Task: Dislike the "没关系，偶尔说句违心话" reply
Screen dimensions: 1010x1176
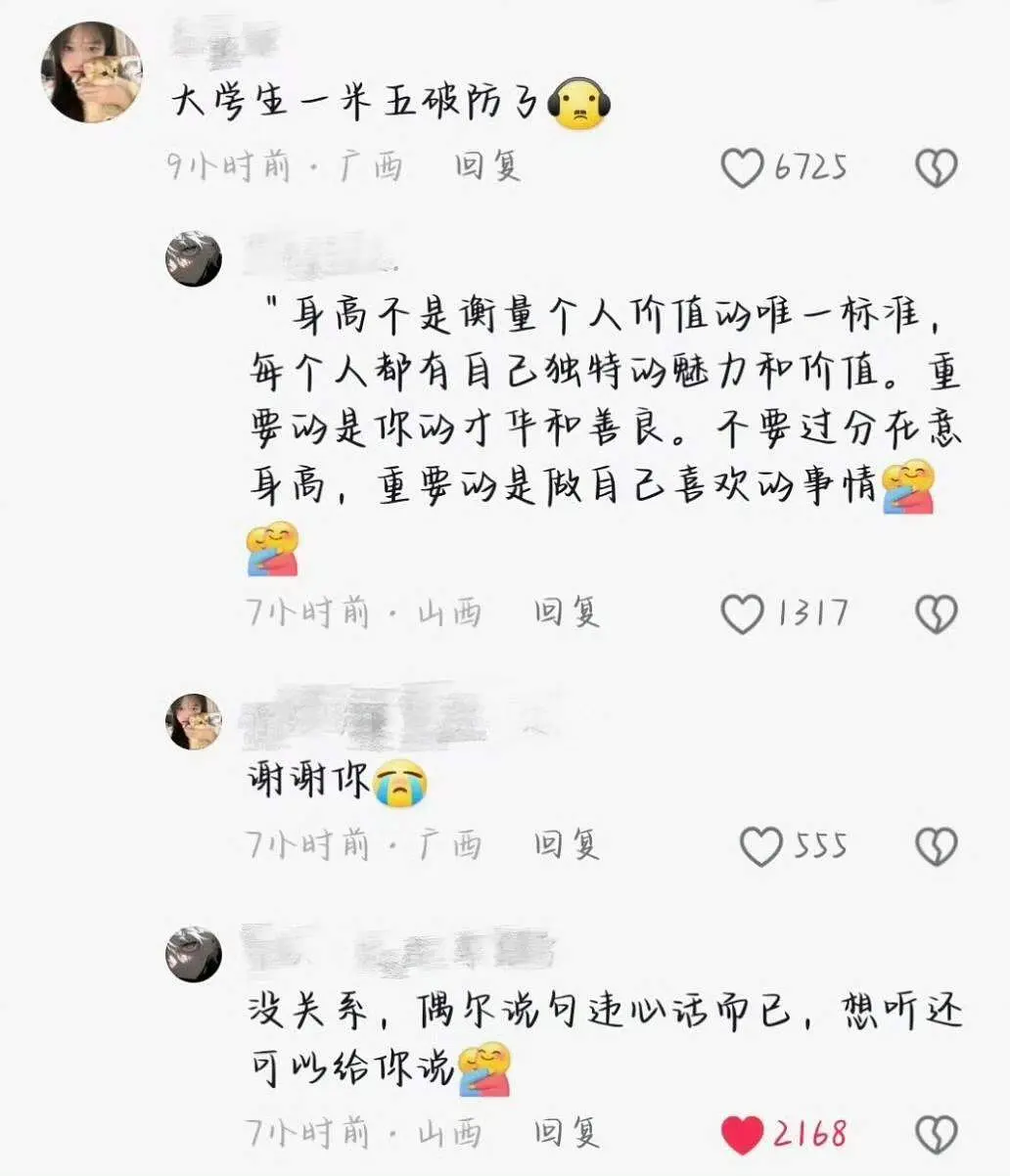Action: point(936,1134)
